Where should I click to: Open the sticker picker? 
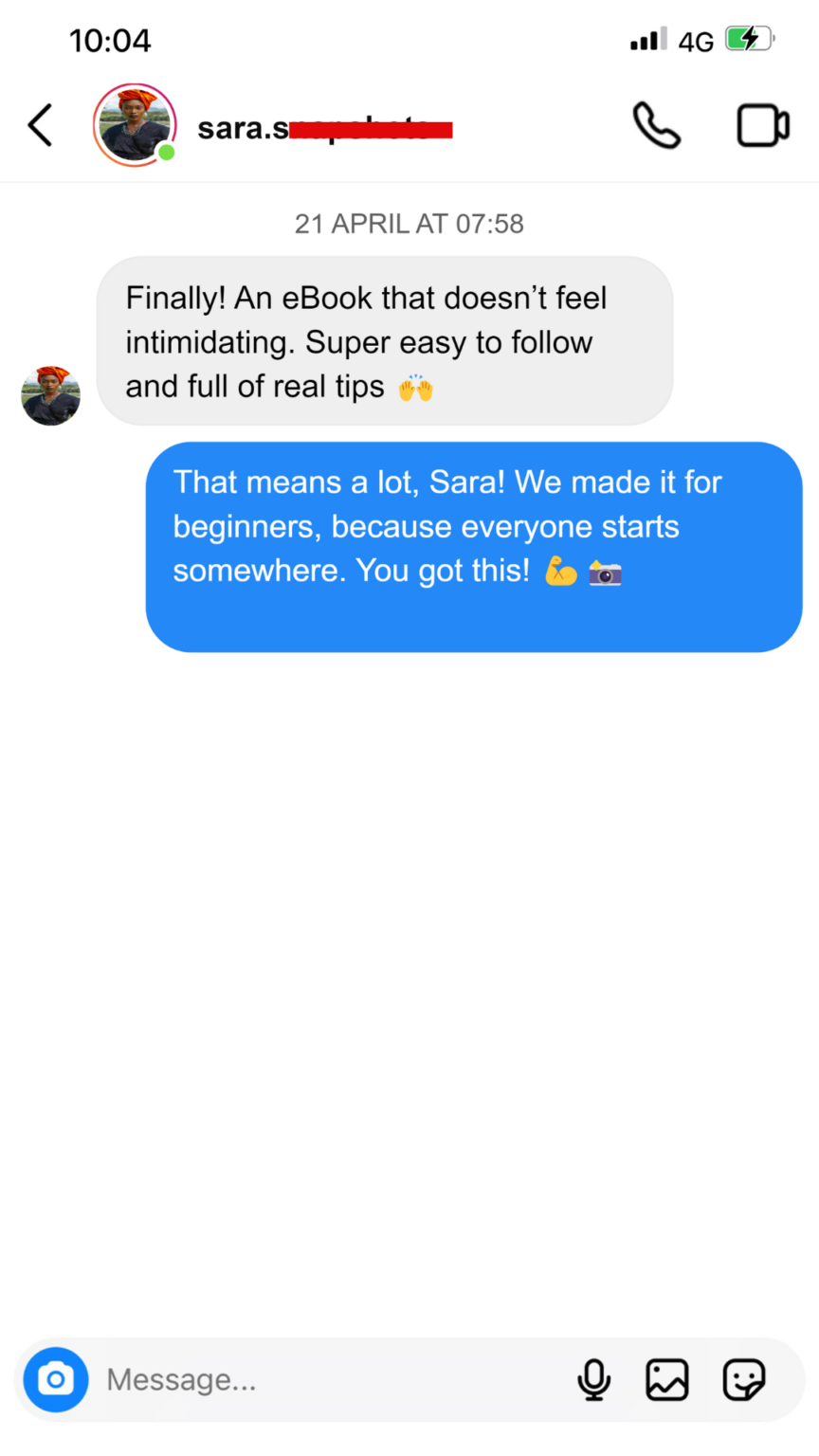tap(743, 1379)
